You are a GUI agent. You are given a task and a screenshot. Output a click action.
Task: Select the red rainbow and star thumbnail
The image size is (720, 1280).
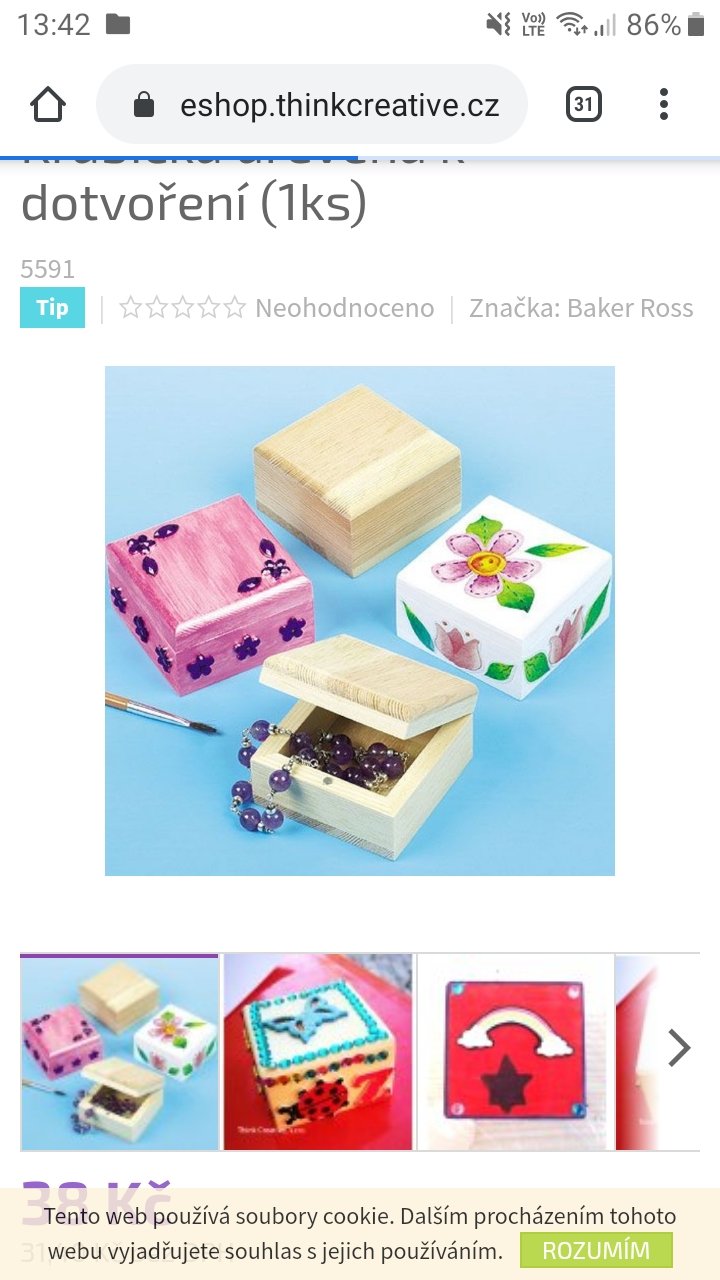coord(514,1052)
